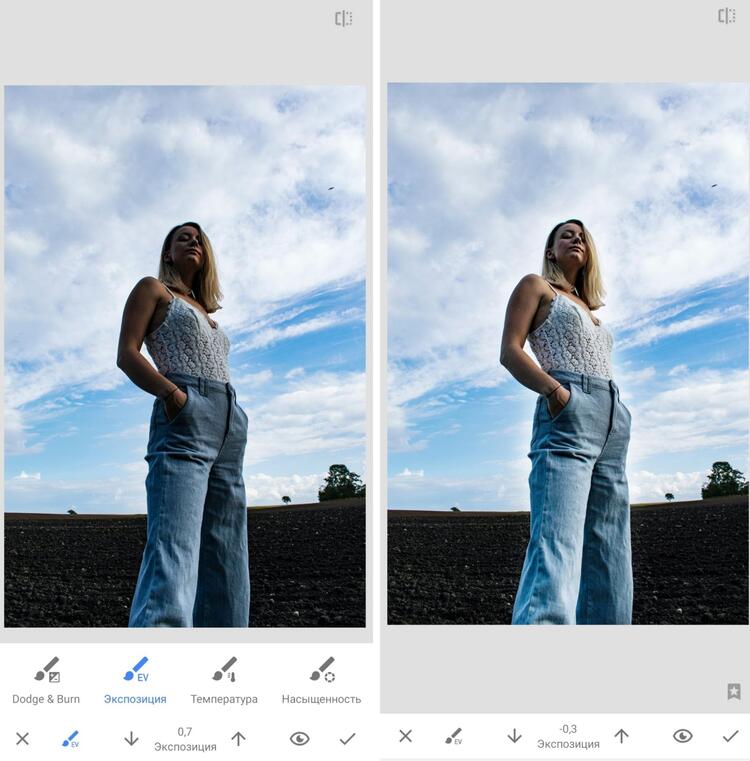Confirm the brush edit with -0,3 exposure
The width and height of the screenshot is (750, 761).
[x=730, y=736]
